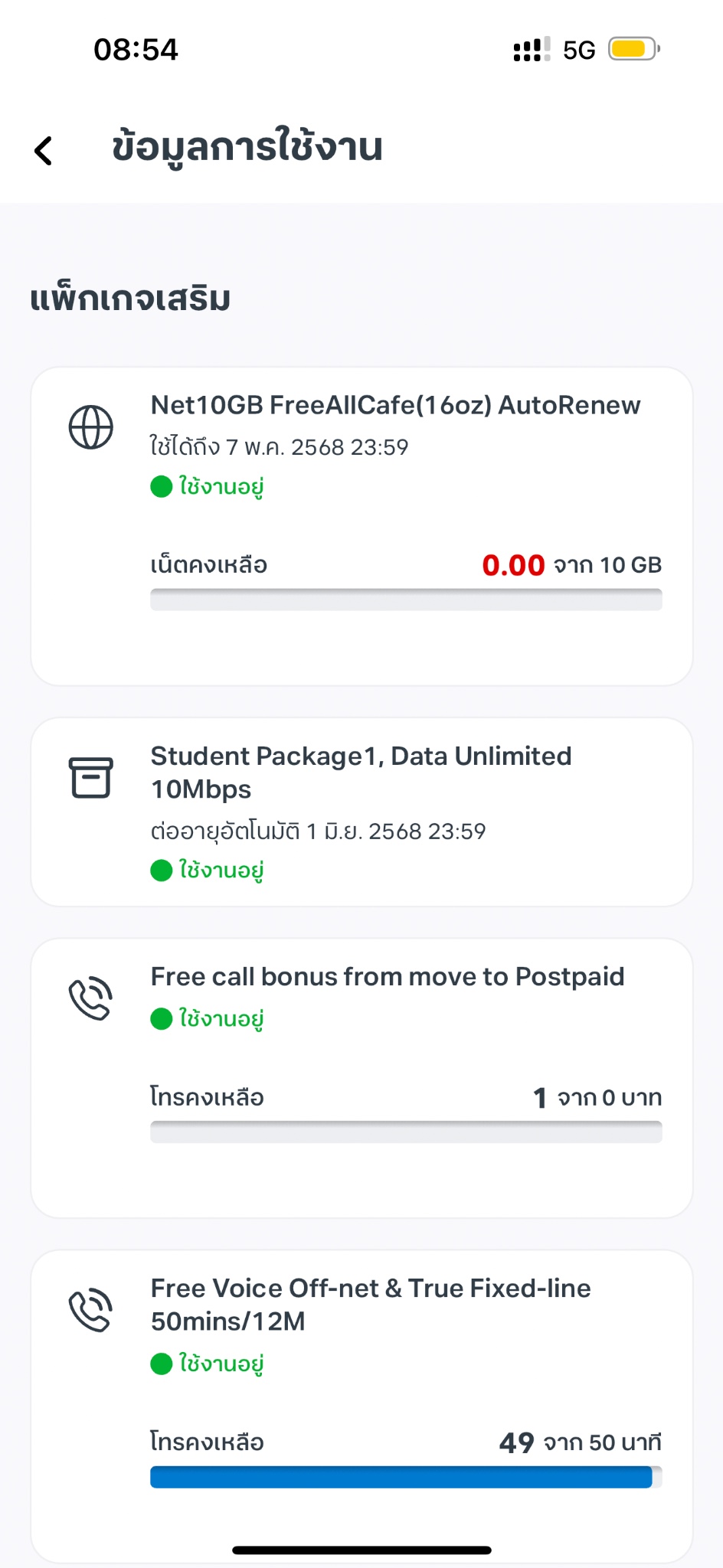Open the Student Package1 Data Unlimited card

coord(361,812)
